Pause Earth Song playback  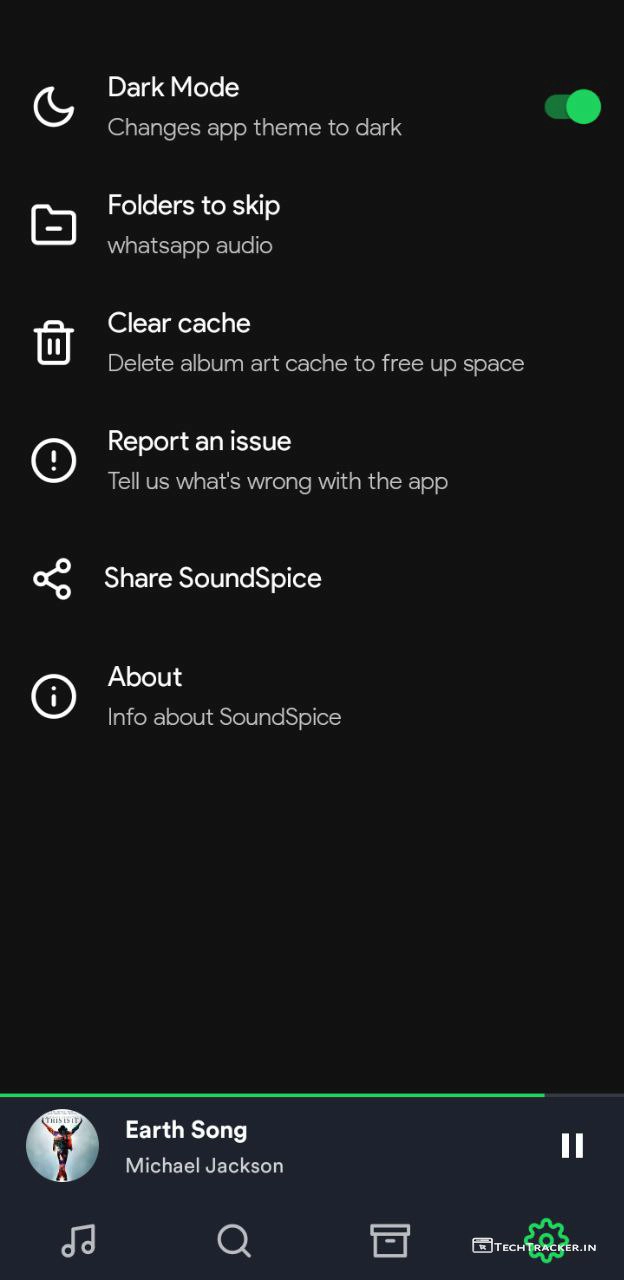point(572,1146)
